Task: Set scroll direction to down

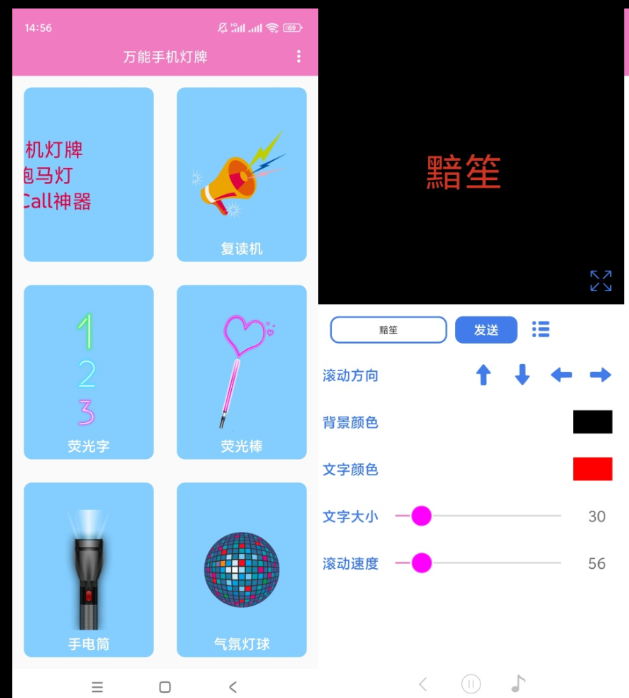Action: coord(522,376)
